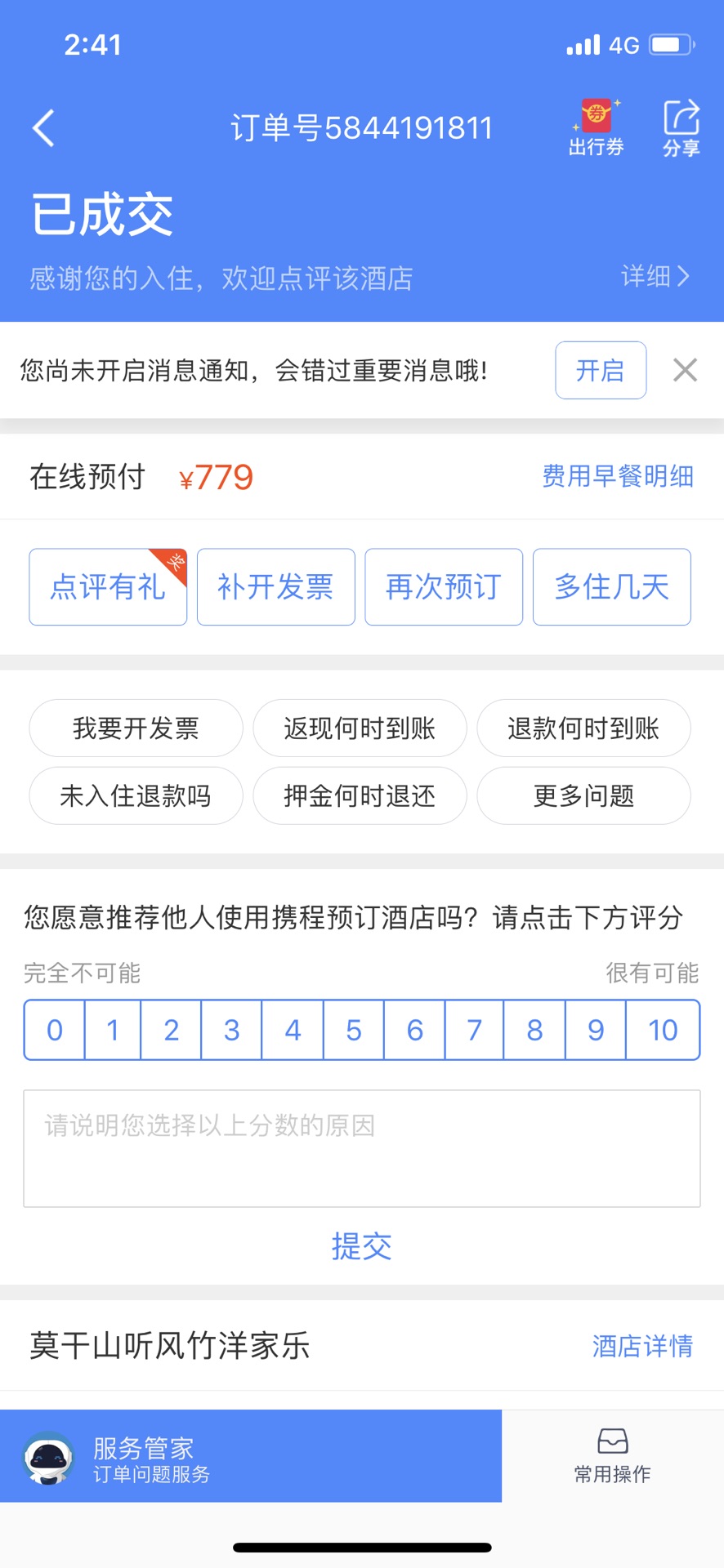
Task: Book again with 再次预订
Action: point(444,587)
